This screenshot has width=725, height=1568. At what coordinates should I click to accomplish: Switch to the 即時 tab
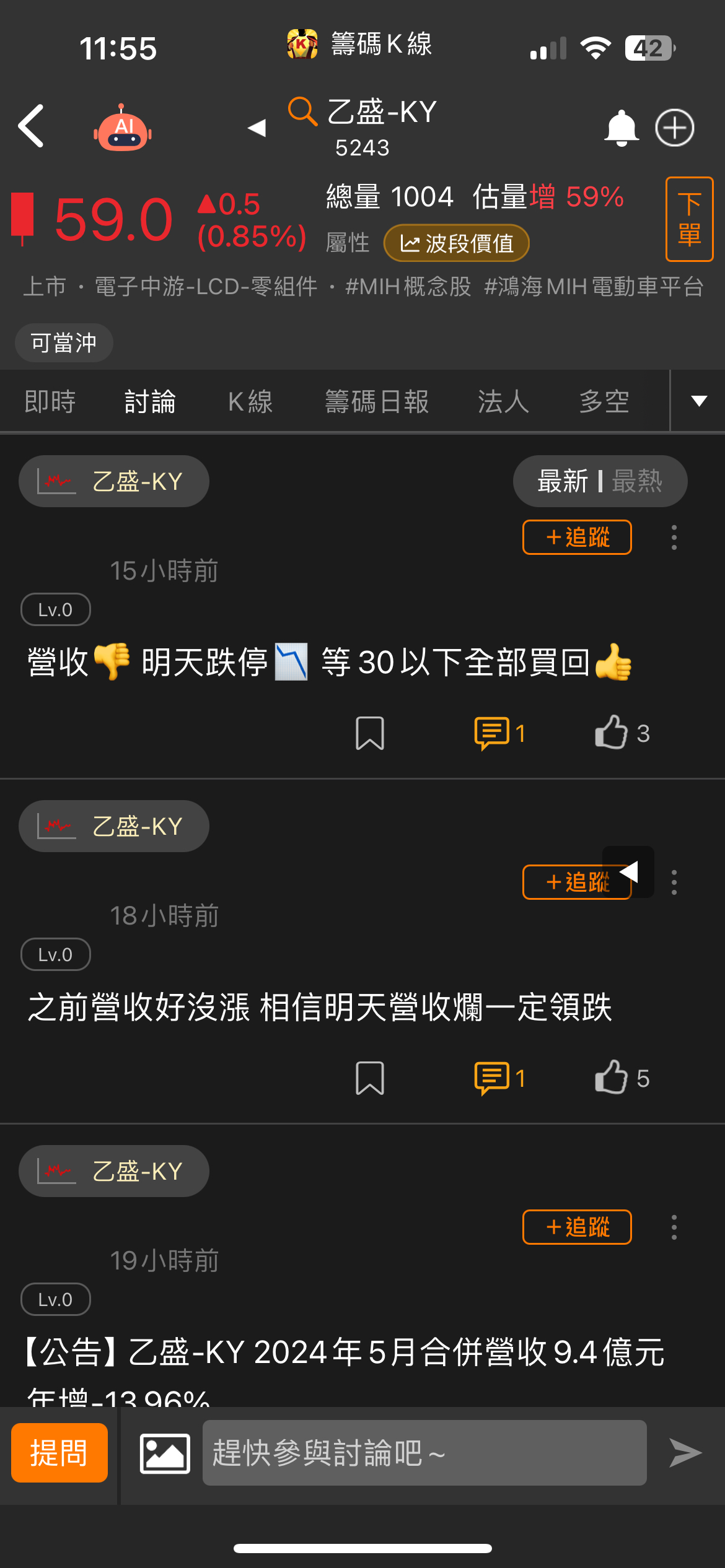(x=50, y=401)
